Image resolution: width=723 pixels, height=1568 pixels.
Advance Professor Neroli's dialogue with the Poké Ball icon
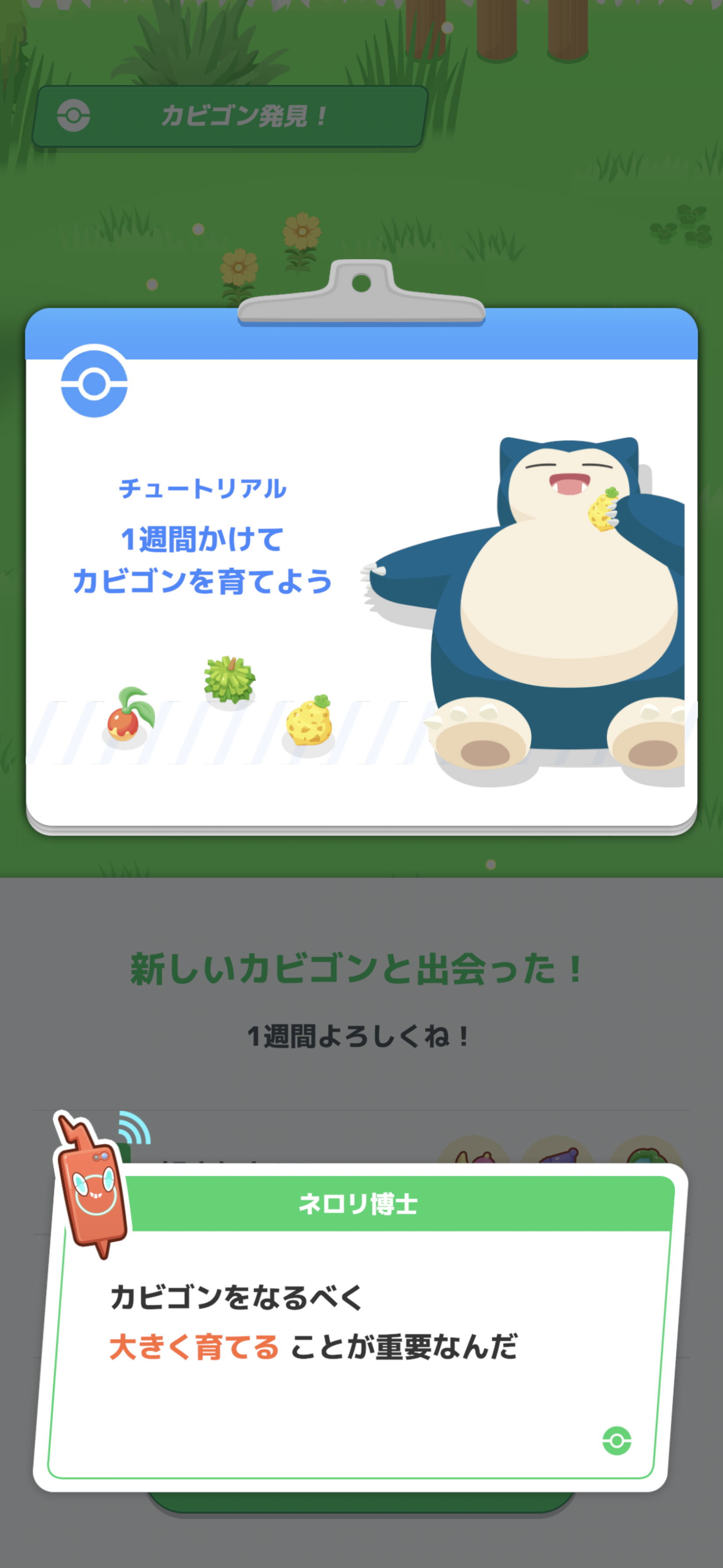pos(616,1440)
